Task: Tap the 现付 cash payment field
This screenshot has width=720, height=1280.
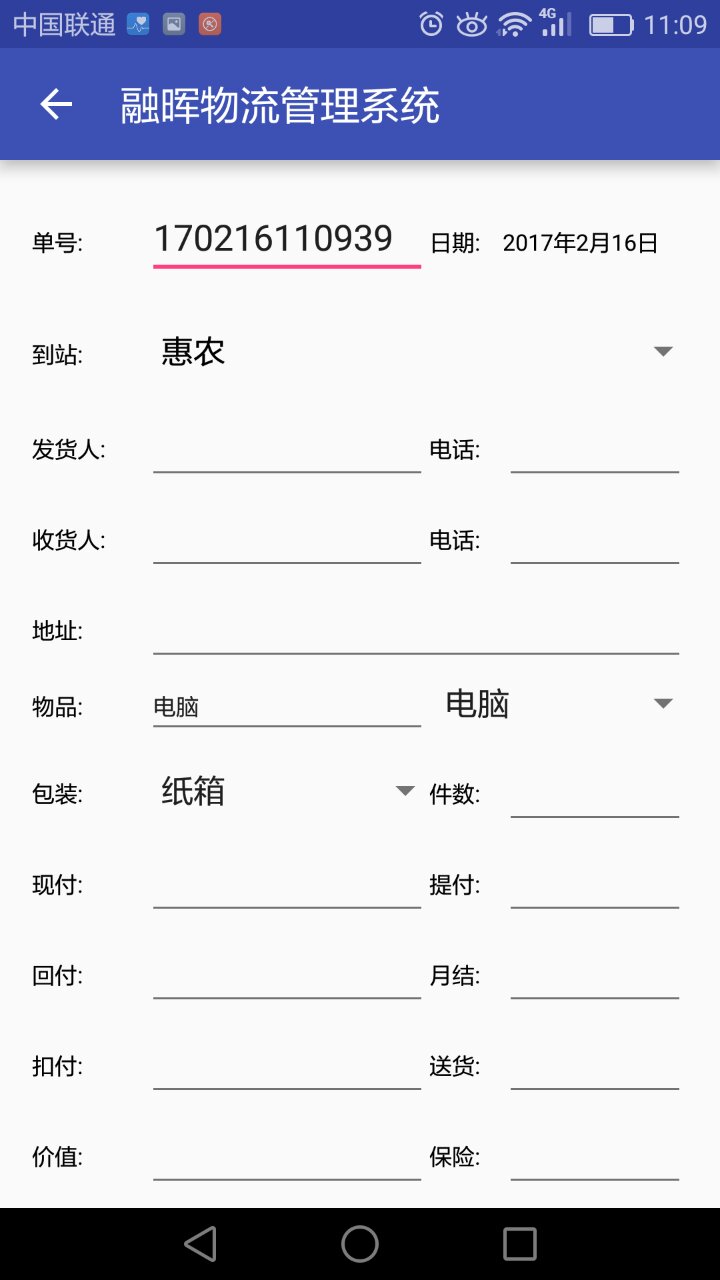Action: [286, 886]
